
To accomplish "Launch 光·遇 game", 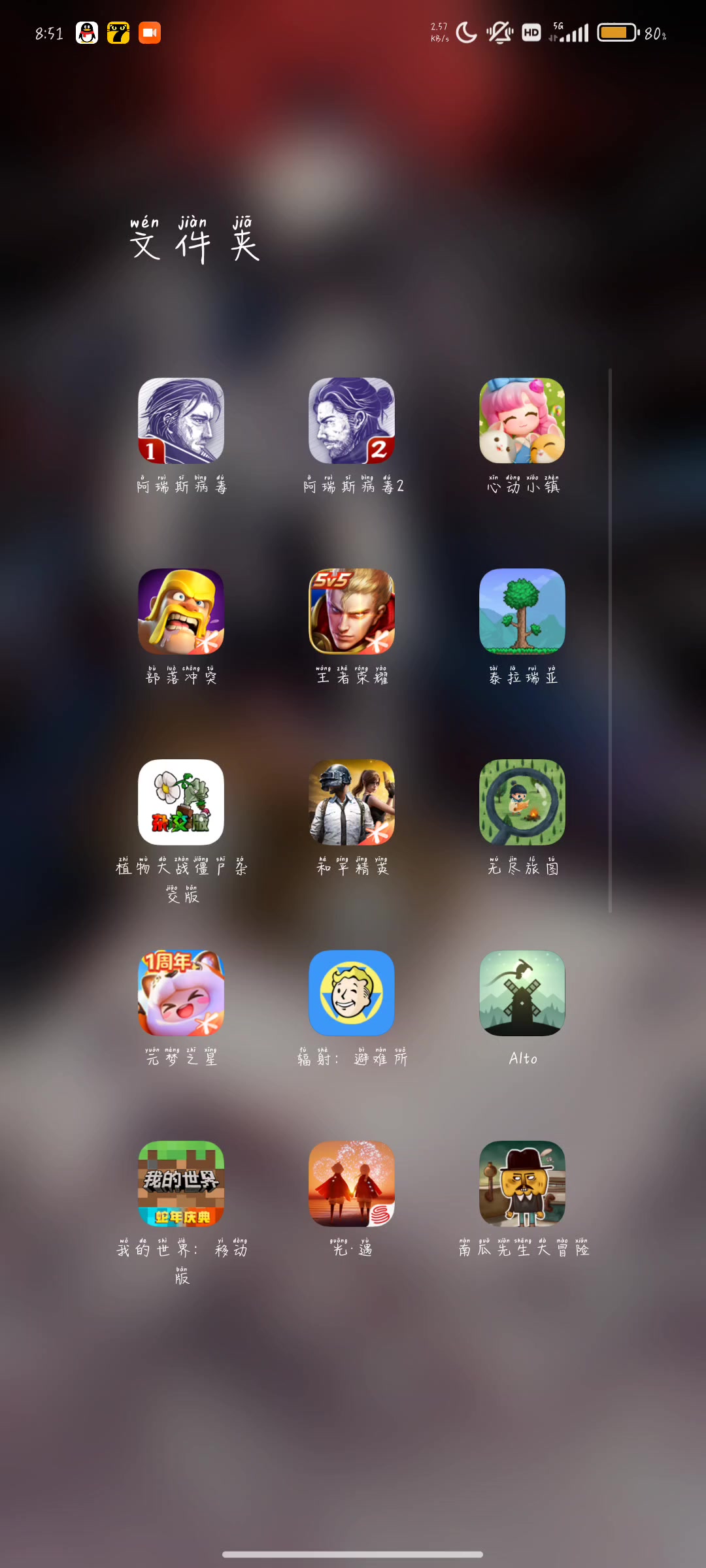I will [x=352, y=1184].
